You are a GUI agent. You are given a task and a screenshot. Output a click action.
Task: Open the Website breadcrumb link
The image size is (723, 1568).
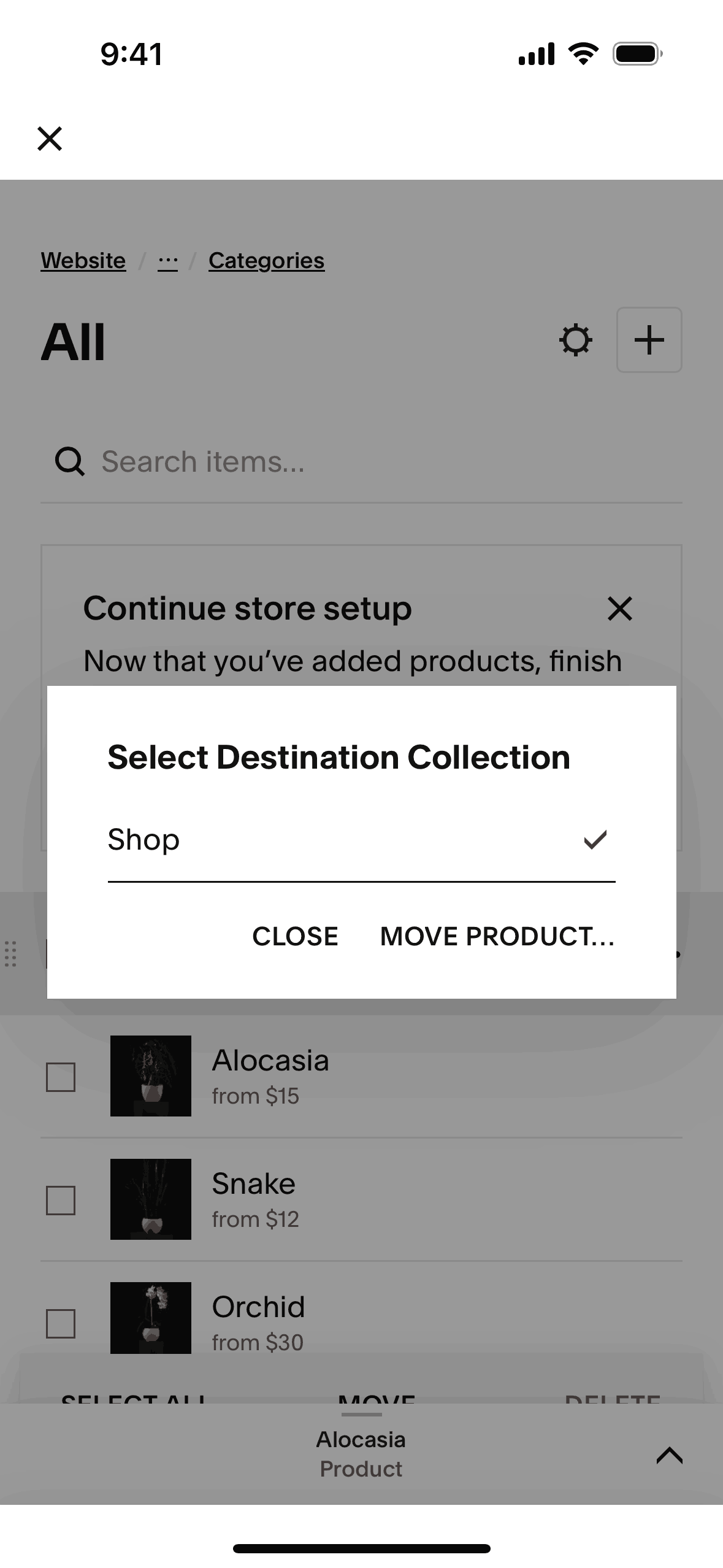pyautogui.click(x=83, y=261)
